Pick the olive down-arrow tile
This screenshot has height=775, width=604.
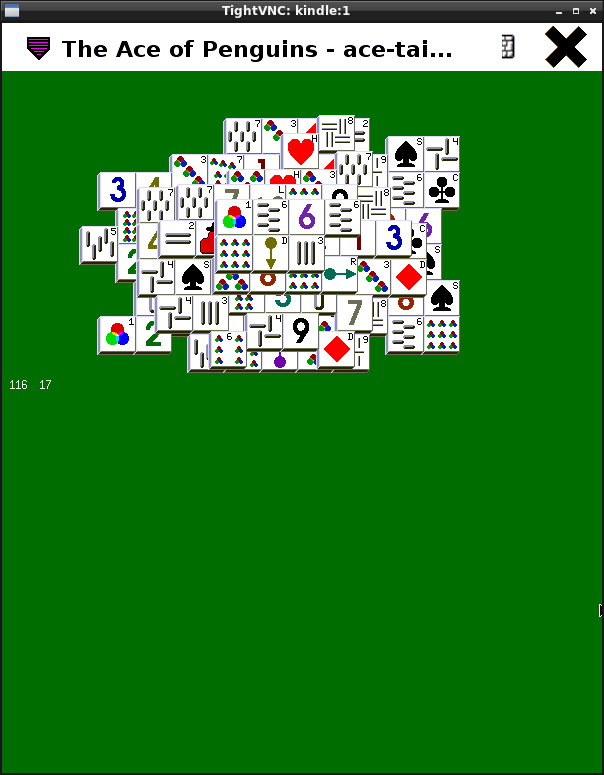(x=270, y=253)
